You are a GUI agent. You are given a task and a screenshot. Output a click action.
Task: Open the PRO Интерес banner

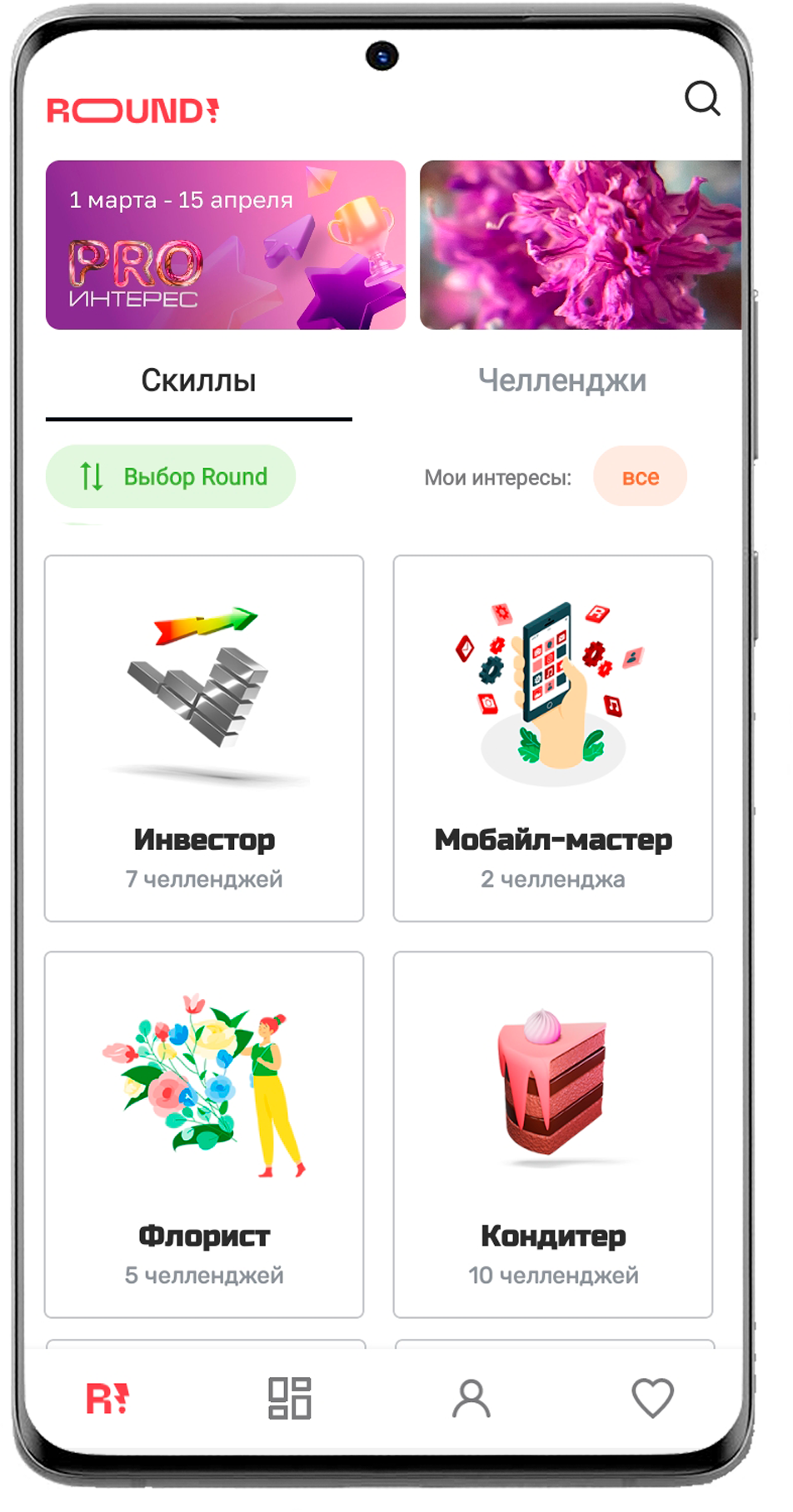(225, 245)
